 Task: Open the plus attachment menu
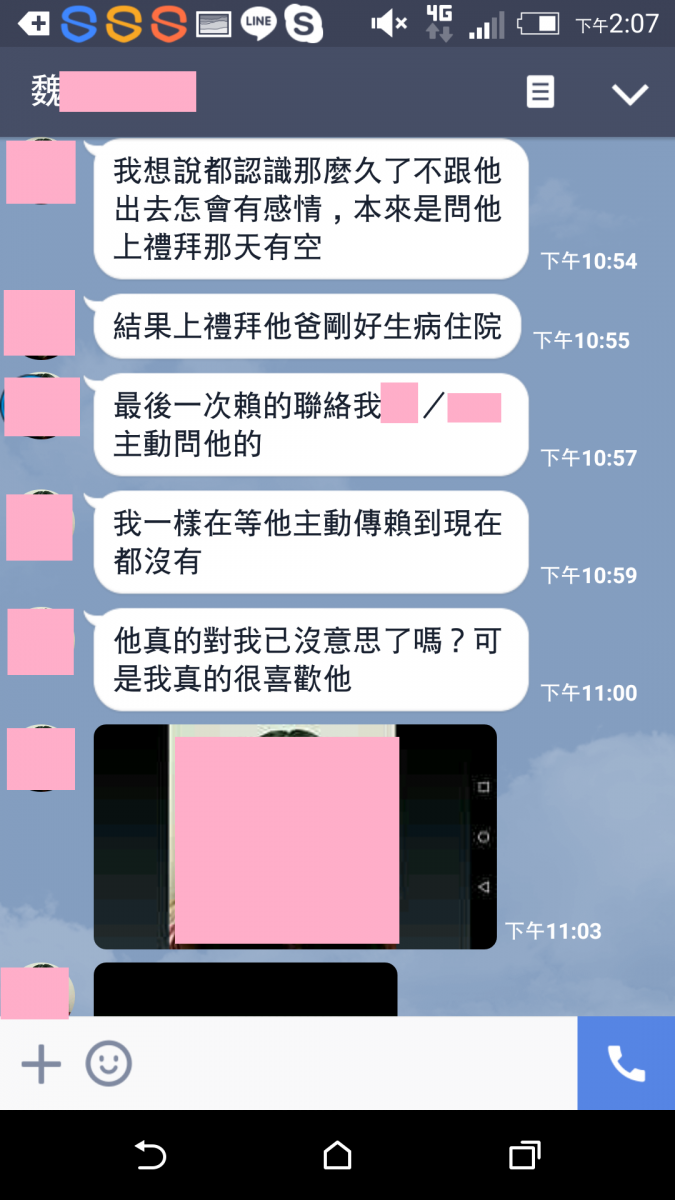coord(41,1064)
